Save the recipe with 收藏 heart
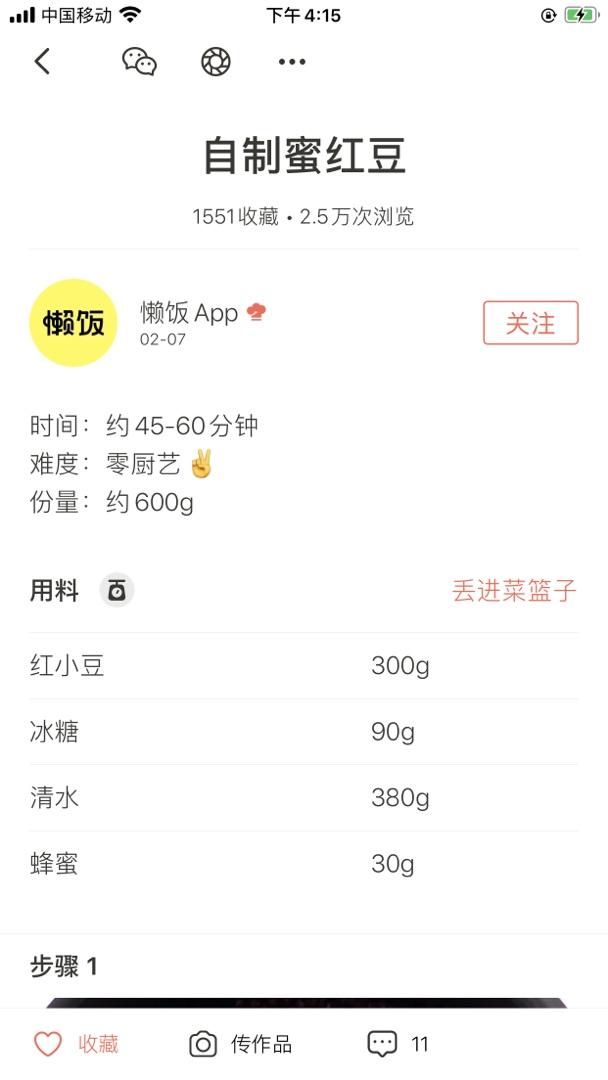This screenshot has width=608, height=1080. coord(75,1044)
